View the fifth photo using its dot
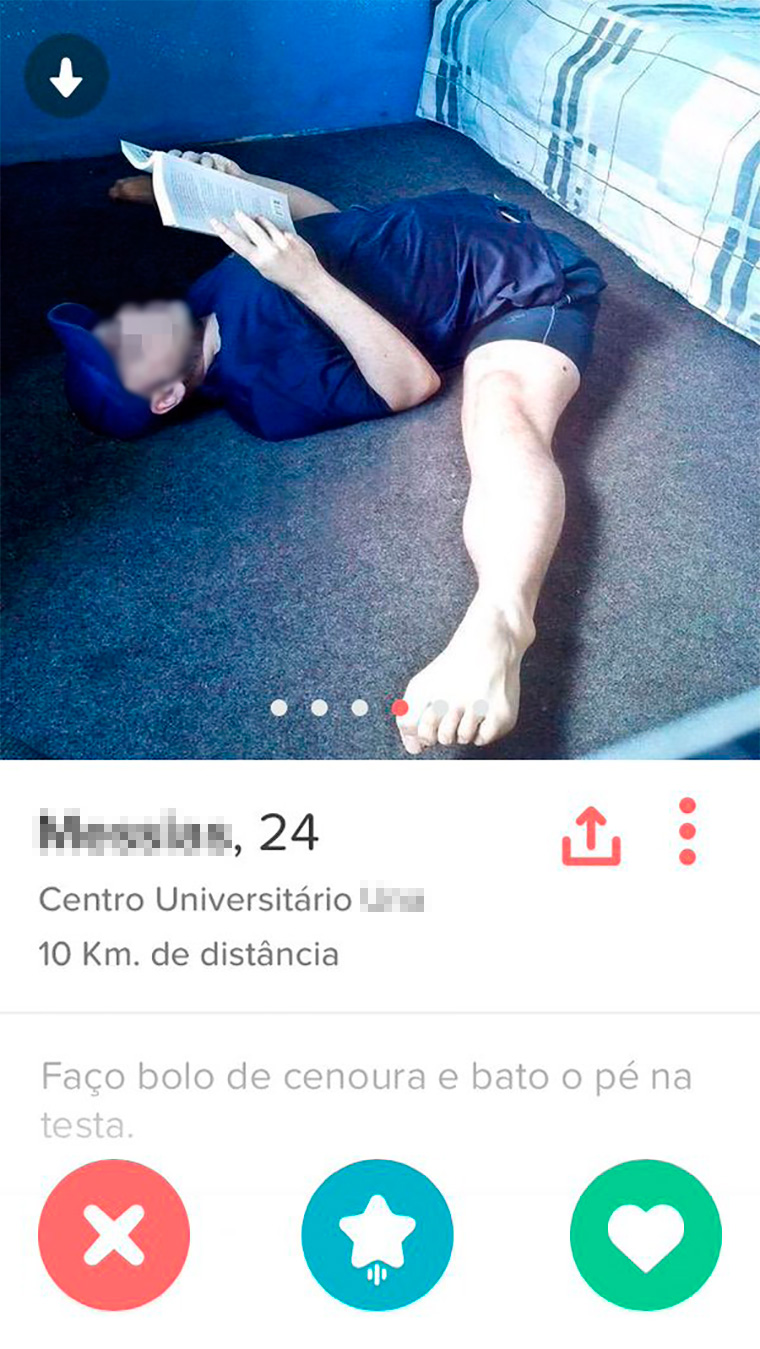760x1349 pixels. coord(441,707)
